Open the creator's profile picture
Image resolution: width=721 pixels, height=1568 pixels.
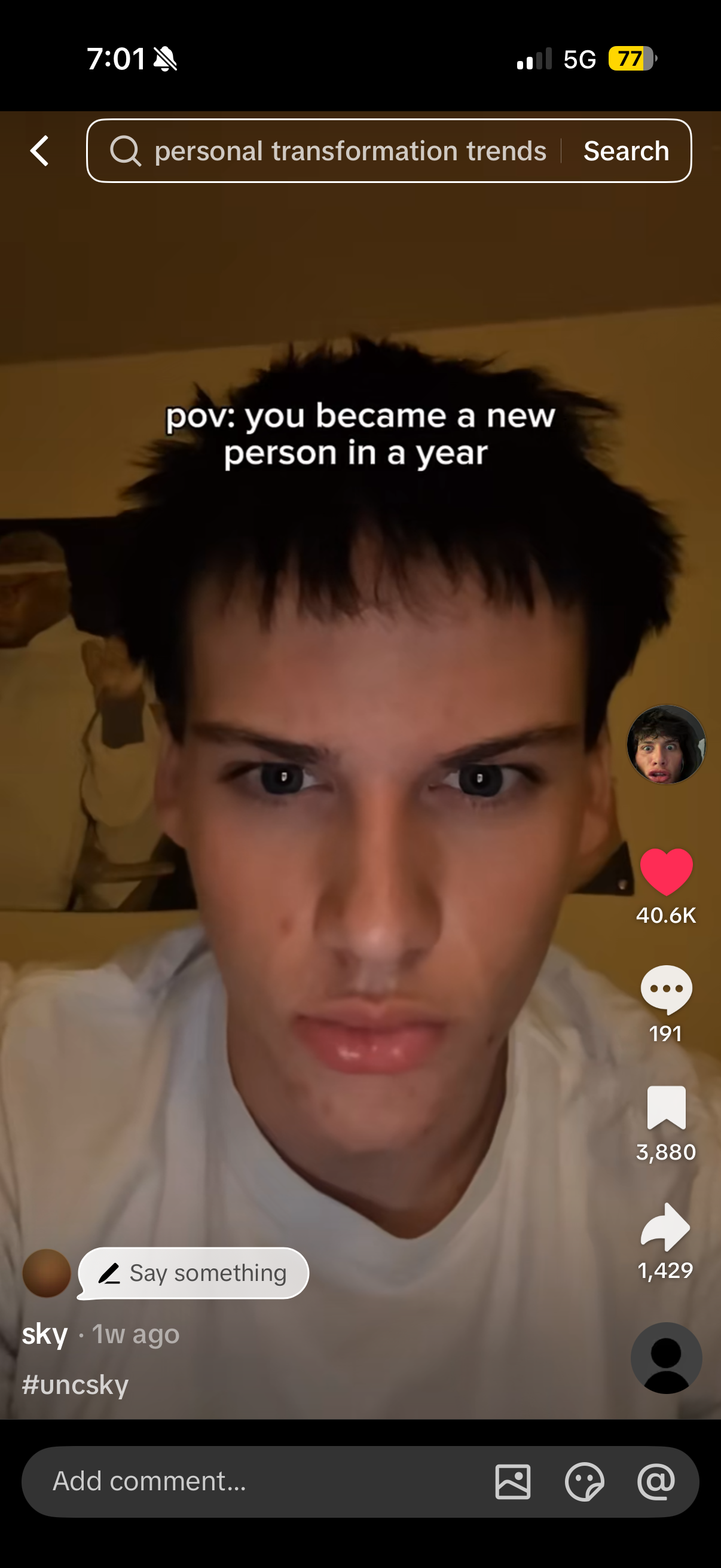(666, 745)
